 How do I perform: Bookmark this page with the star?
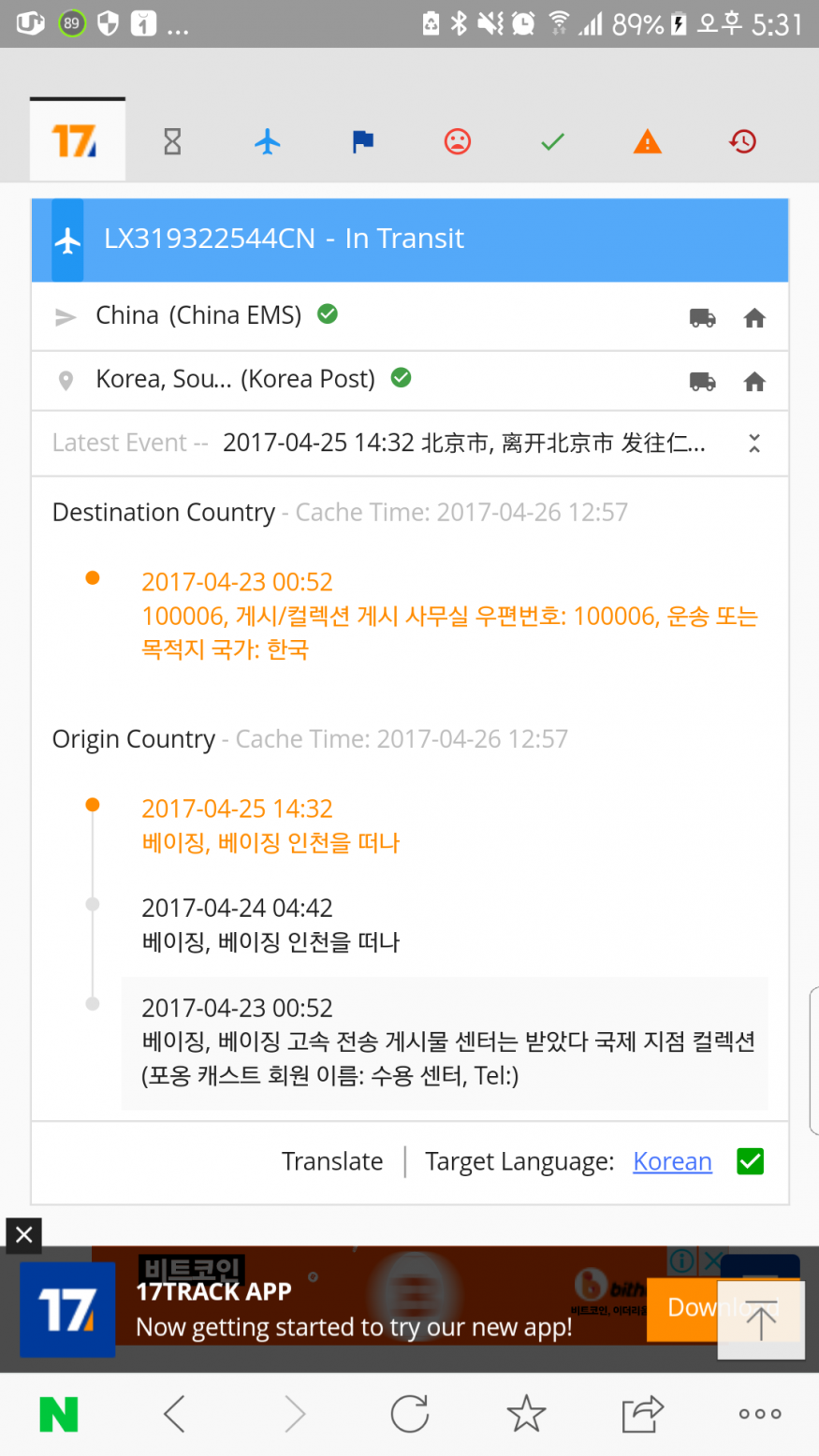pyautogui.click(x=526, y=1414)
